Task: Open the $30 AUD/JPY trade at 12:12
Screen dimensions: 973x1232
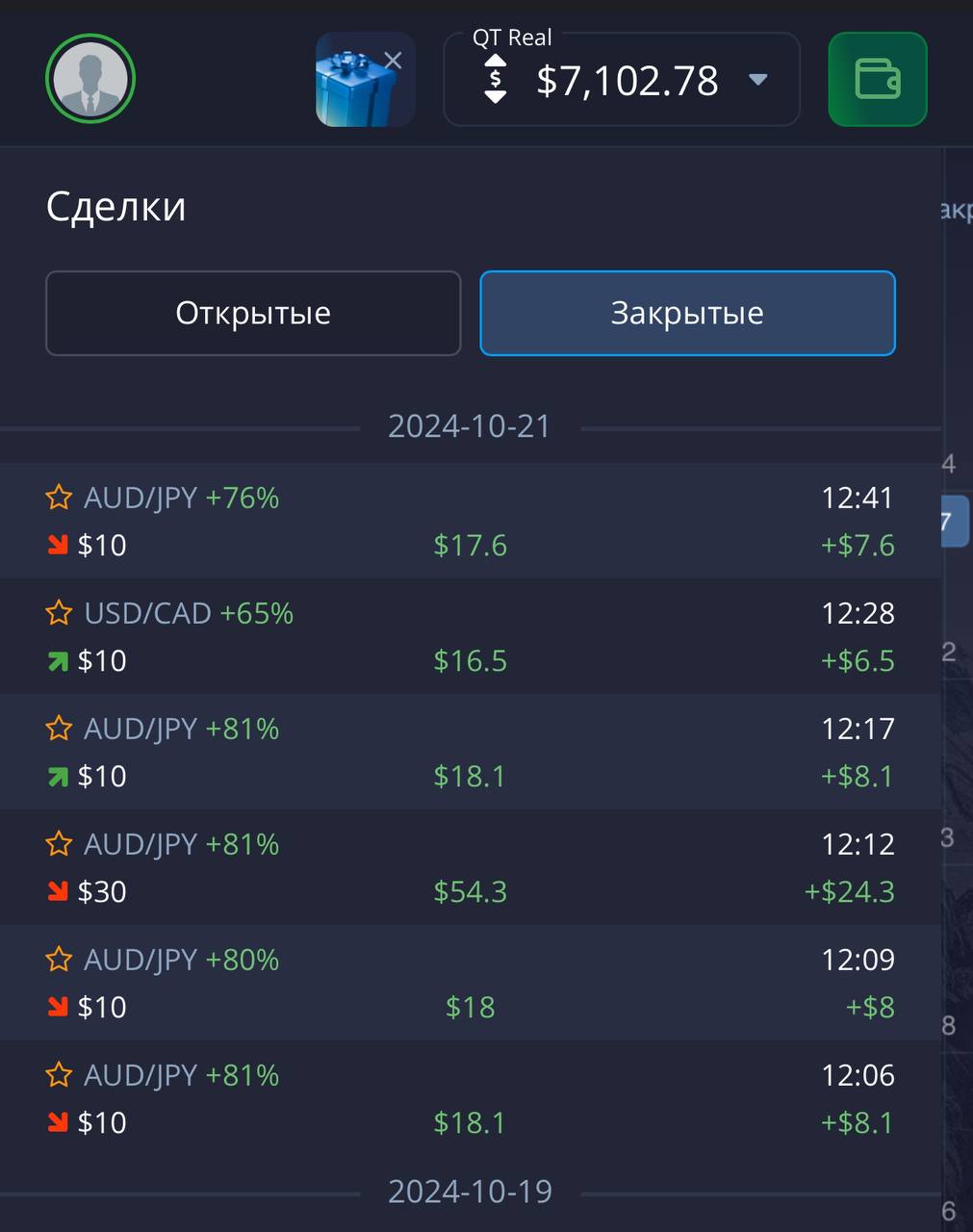Action: [471, 867]
